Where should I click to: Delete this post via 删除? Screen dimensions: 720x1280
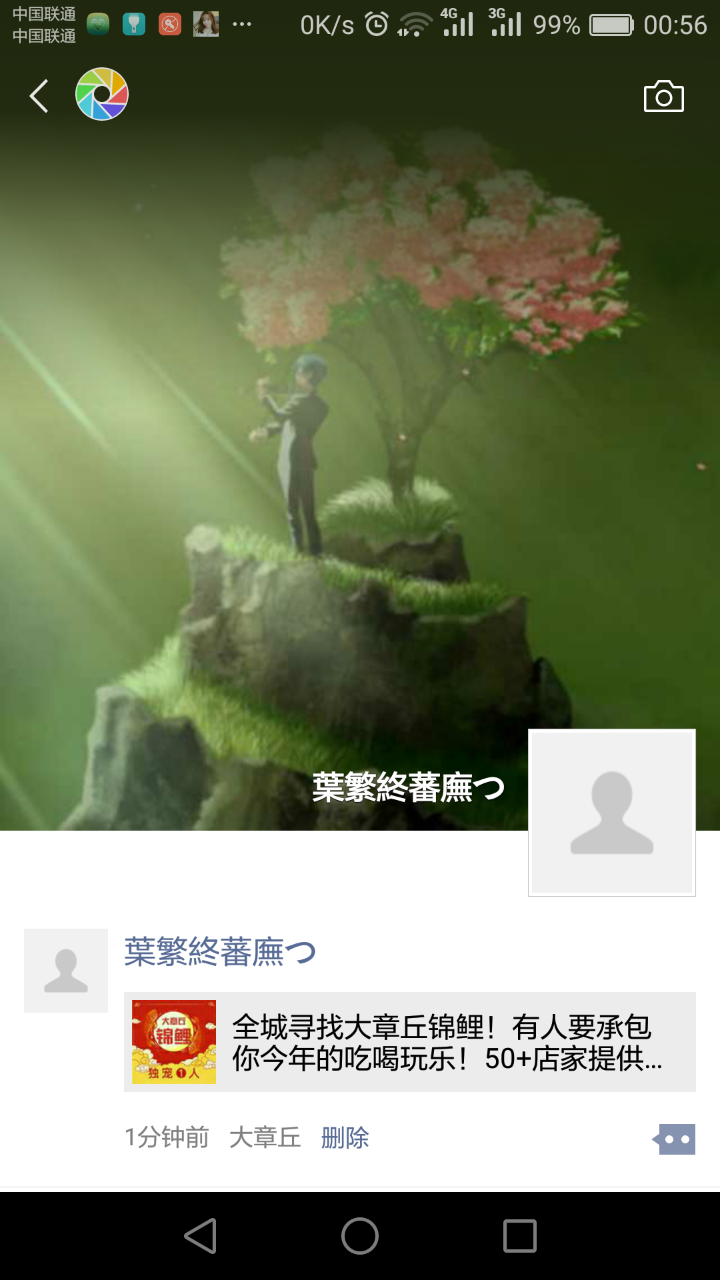click(345, 1137)
